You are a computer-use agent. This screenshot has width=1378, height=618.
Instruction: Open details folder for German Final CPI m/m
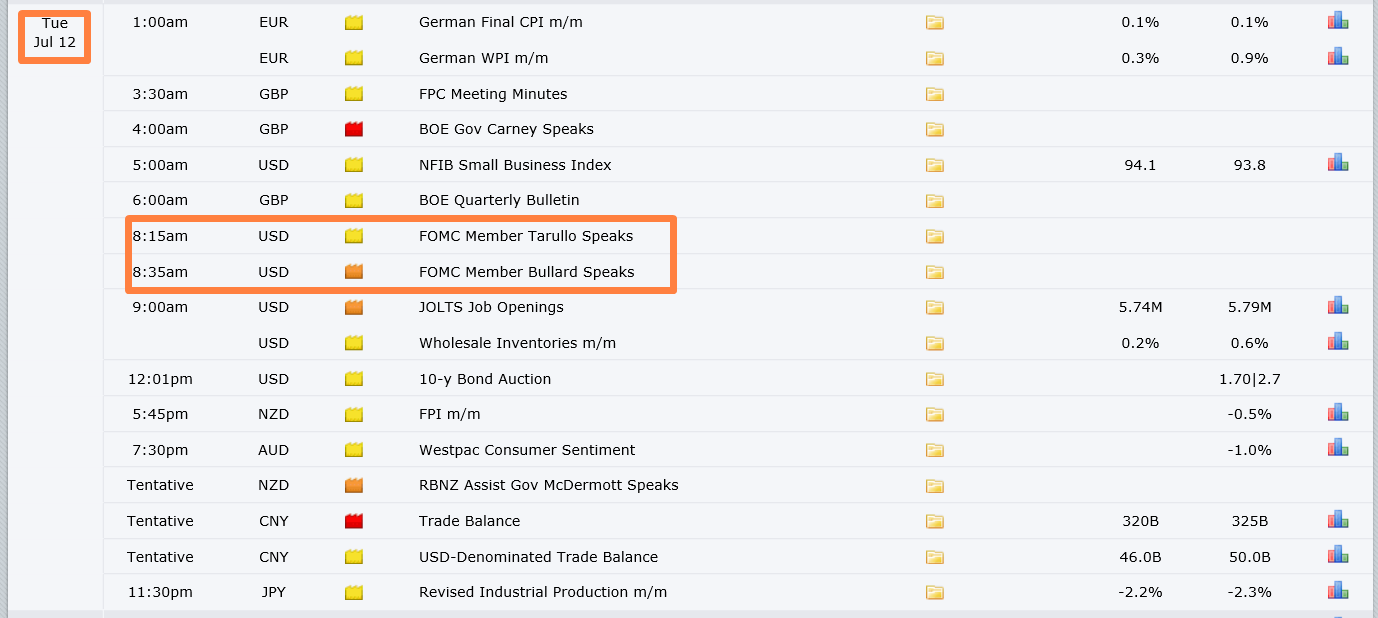coord(934,22)
